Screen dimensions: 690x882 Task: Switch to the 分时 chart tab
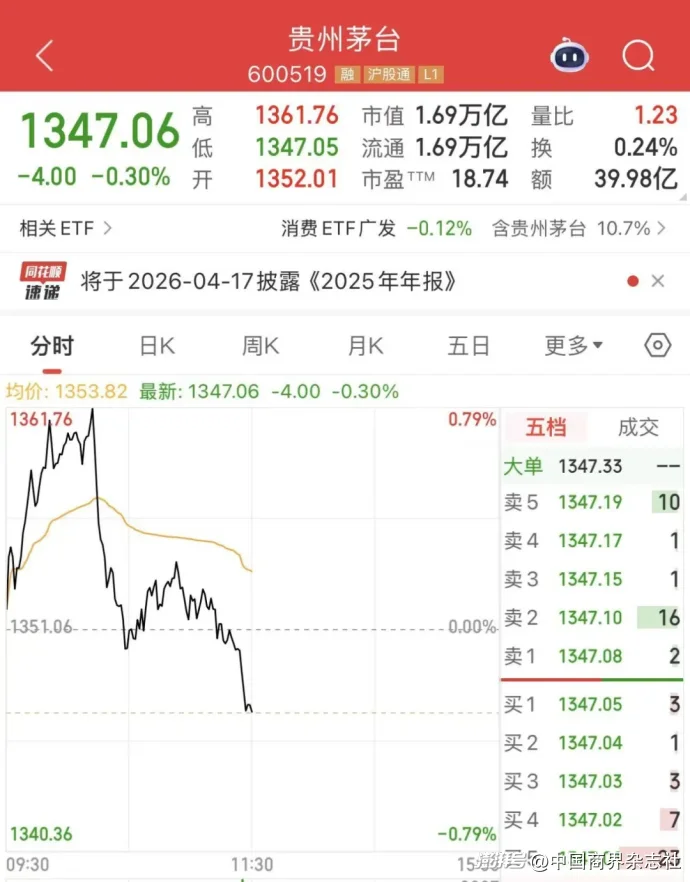[x=52, y=346]
